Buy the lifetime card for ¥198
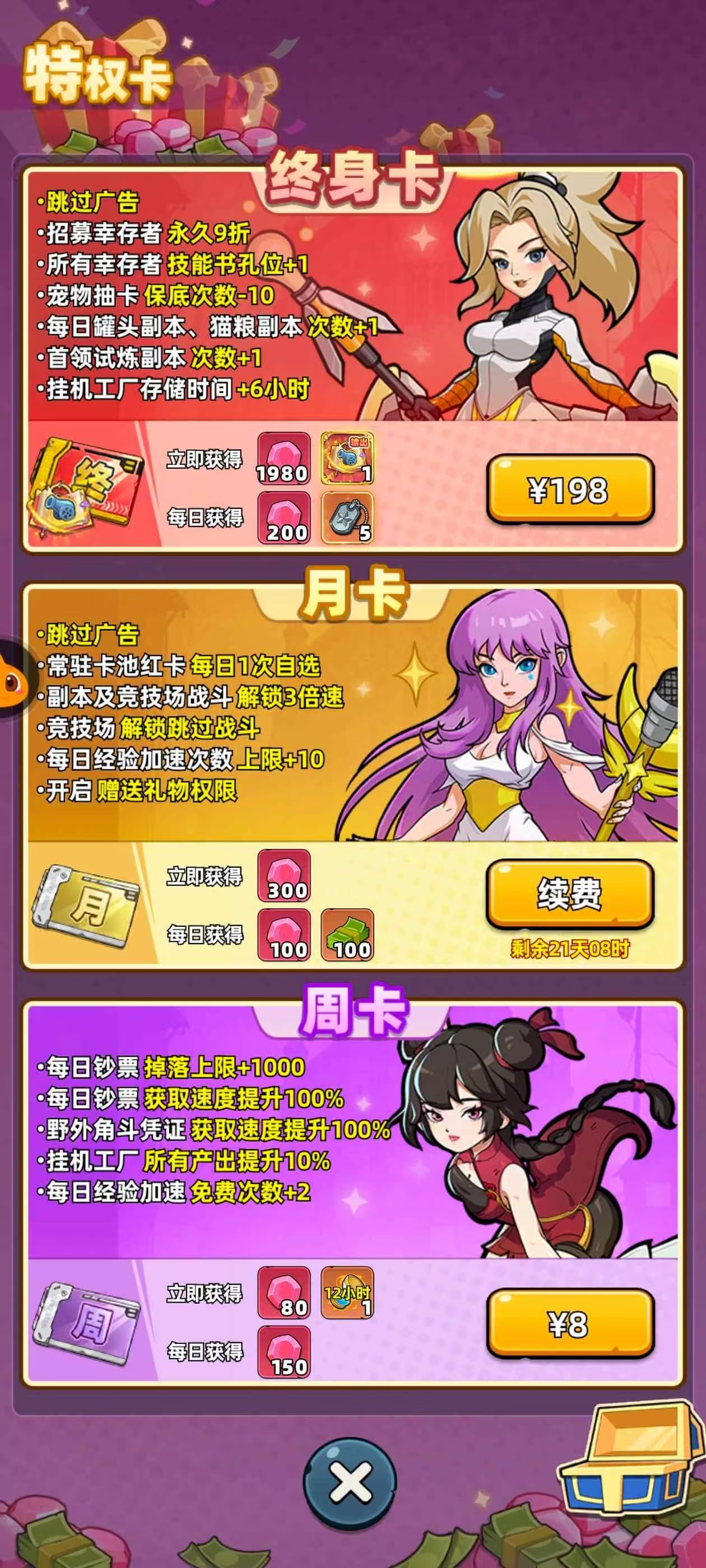The height and width of the screenshot is (1568, 706). [569, 489]
